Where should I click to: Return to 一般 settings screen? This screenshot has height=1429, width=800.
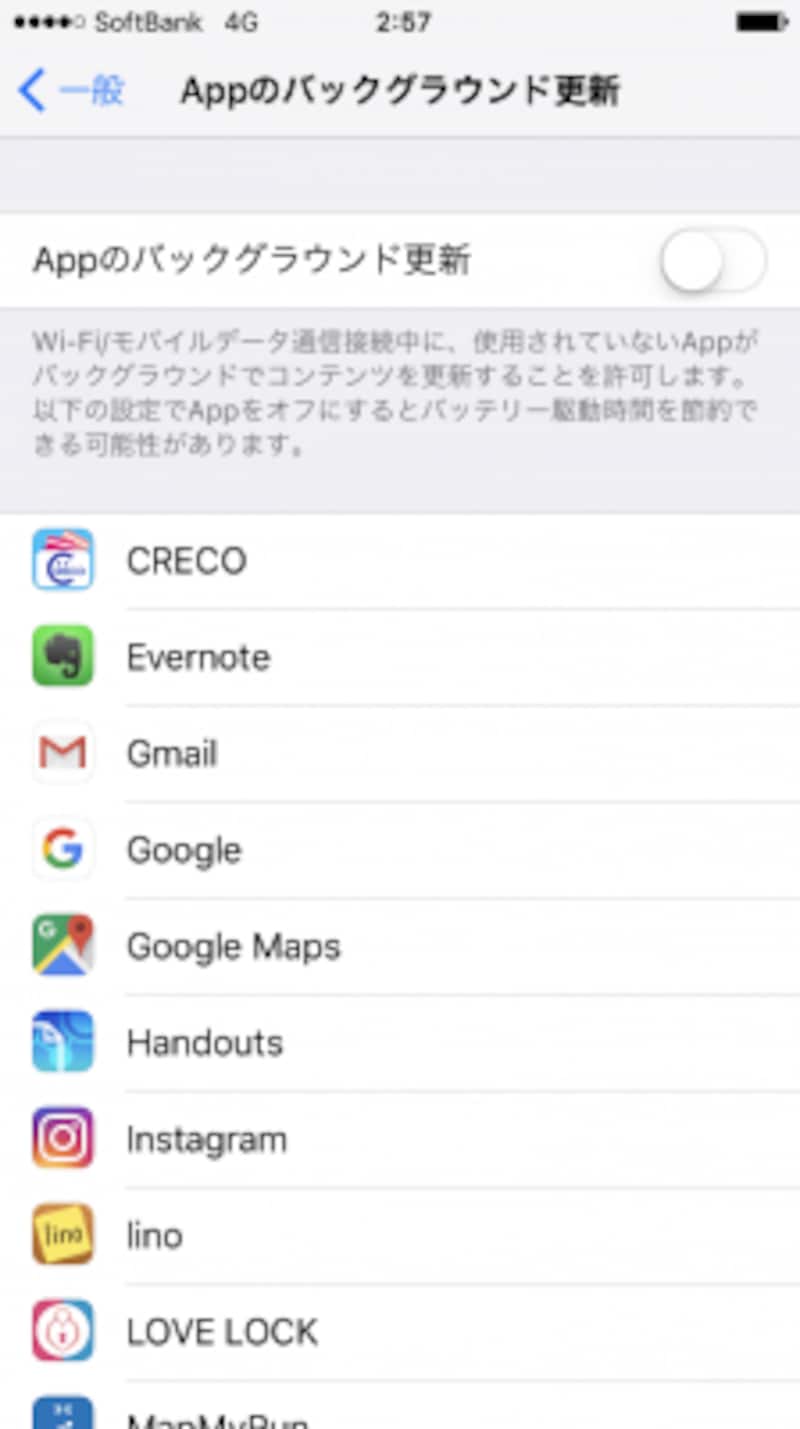coord(70,89)
